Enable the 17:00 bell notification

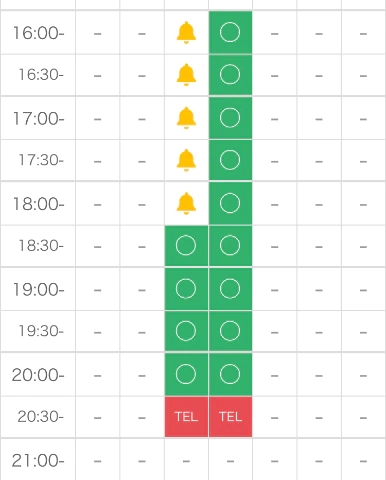coord(186,118)
